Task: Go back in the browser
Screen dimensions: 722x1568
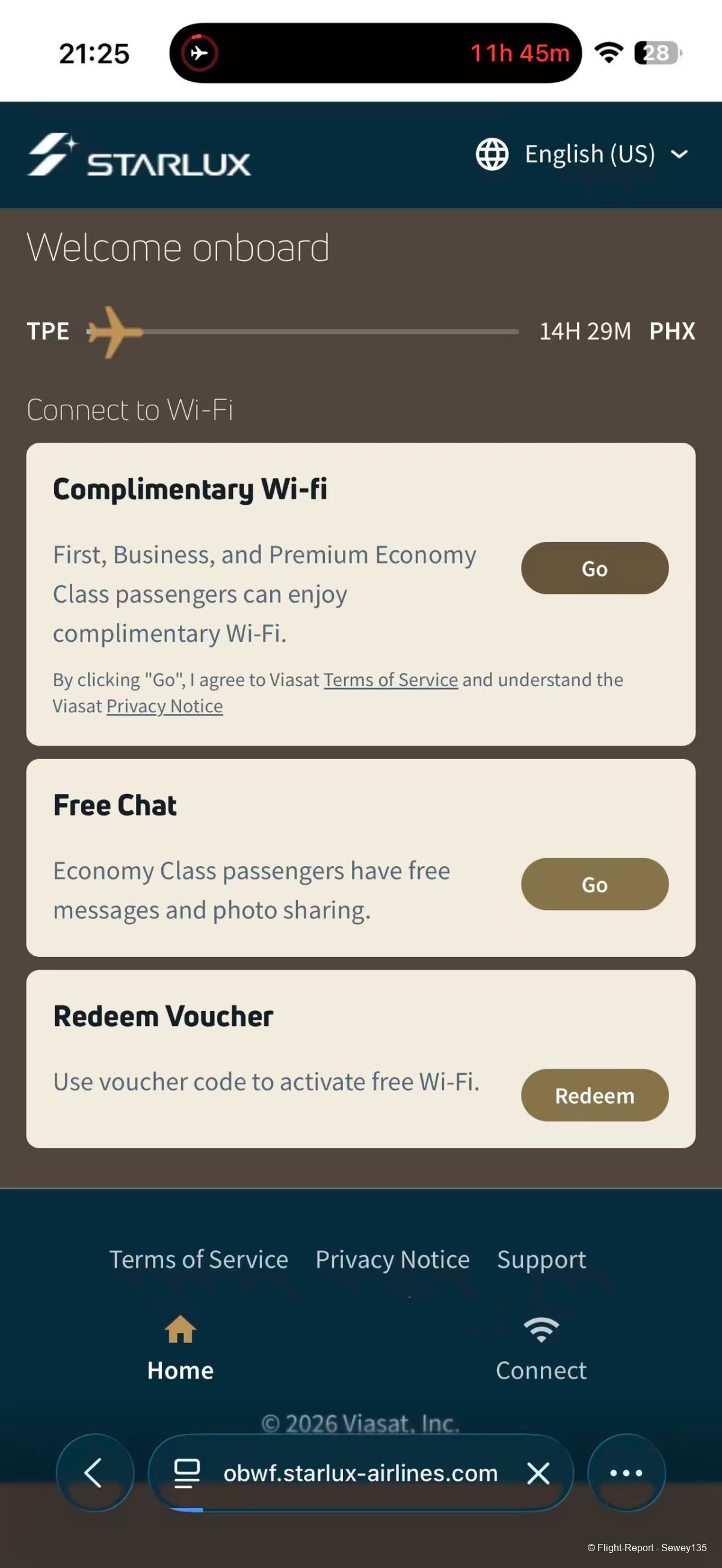Action: pyautogui.click(x=94, y=1473)
